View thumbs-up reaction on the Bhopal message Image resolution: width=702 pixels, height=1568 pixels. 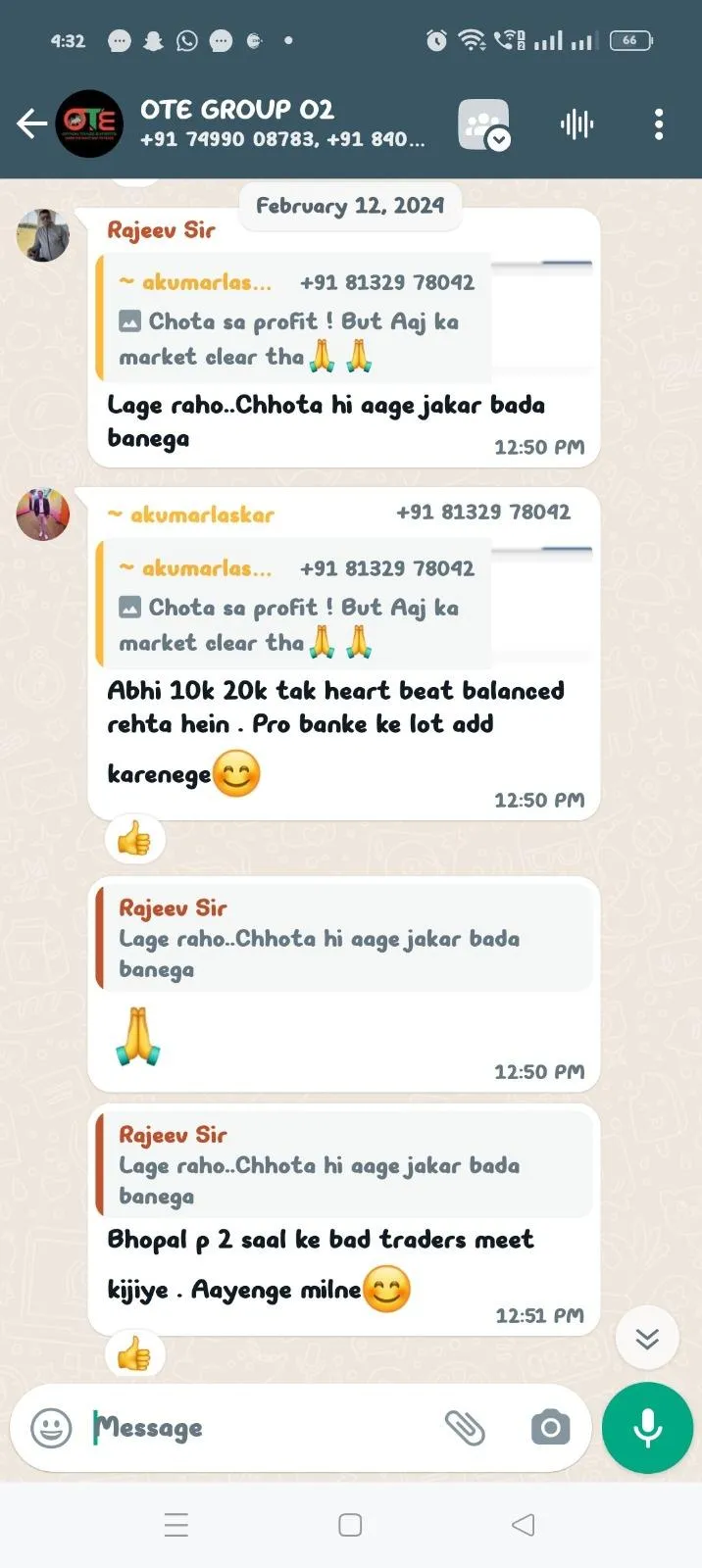coord(134,1354)
